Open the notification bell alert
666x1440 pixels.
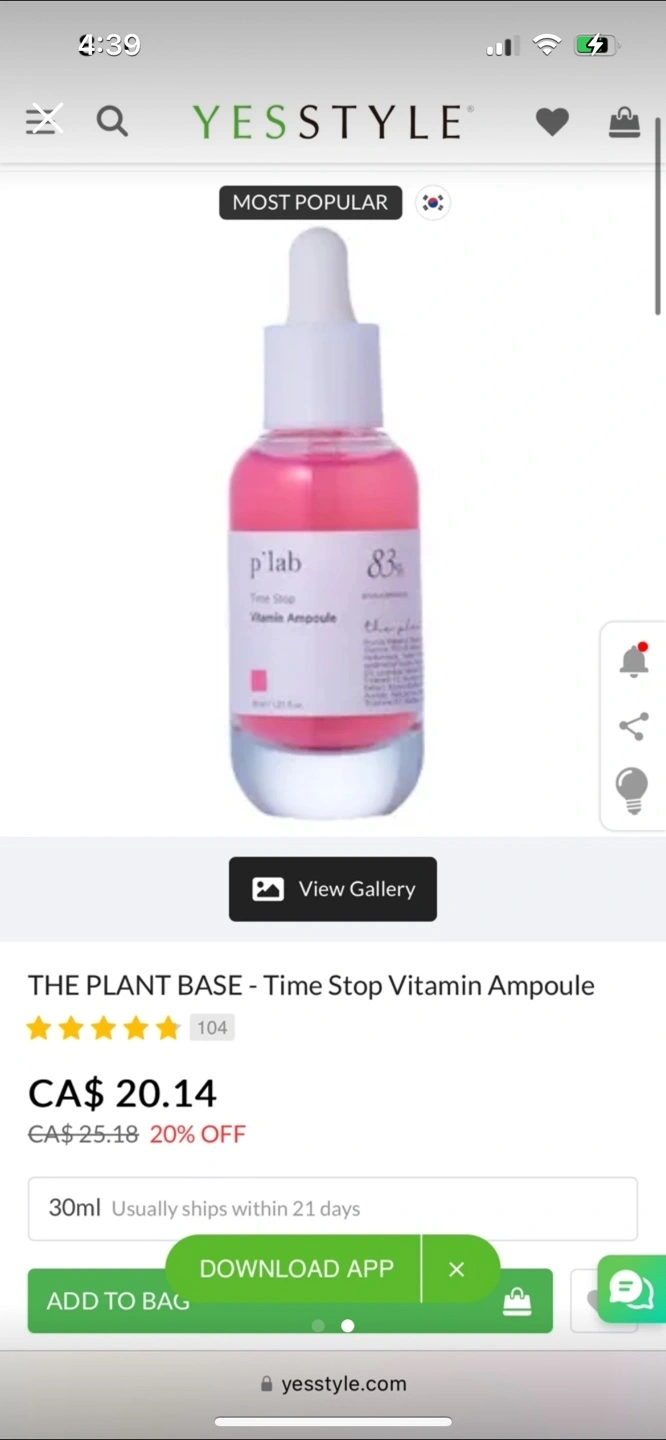[634, 661]
